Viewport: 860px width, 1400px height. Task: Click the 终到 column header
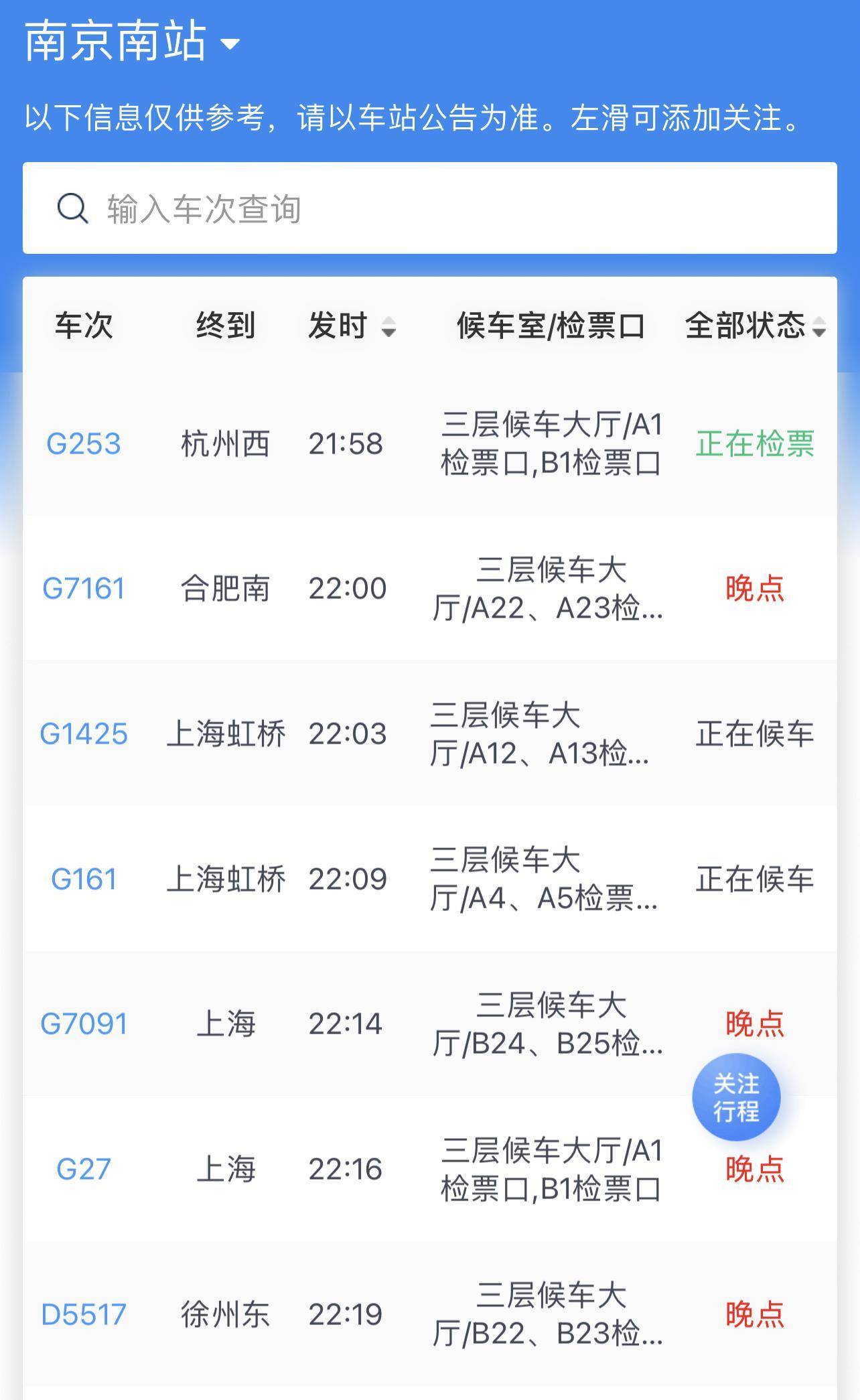tap(226, 326)
